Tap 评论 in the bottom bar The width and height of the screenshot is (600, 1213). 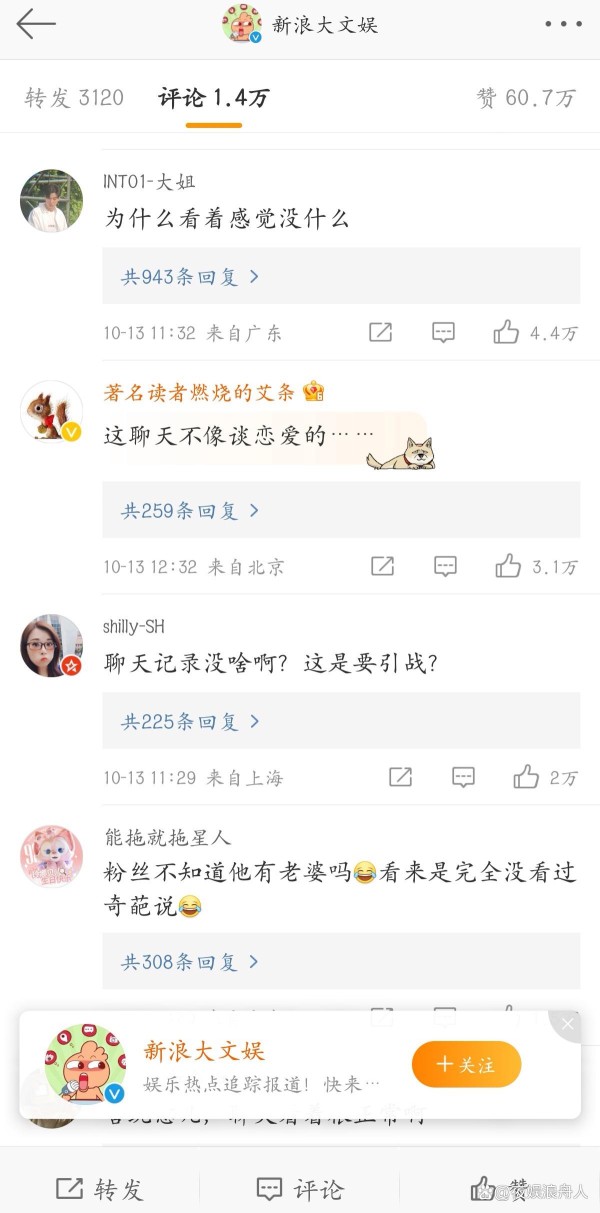pyautogui.click(x=300, y=1189)
